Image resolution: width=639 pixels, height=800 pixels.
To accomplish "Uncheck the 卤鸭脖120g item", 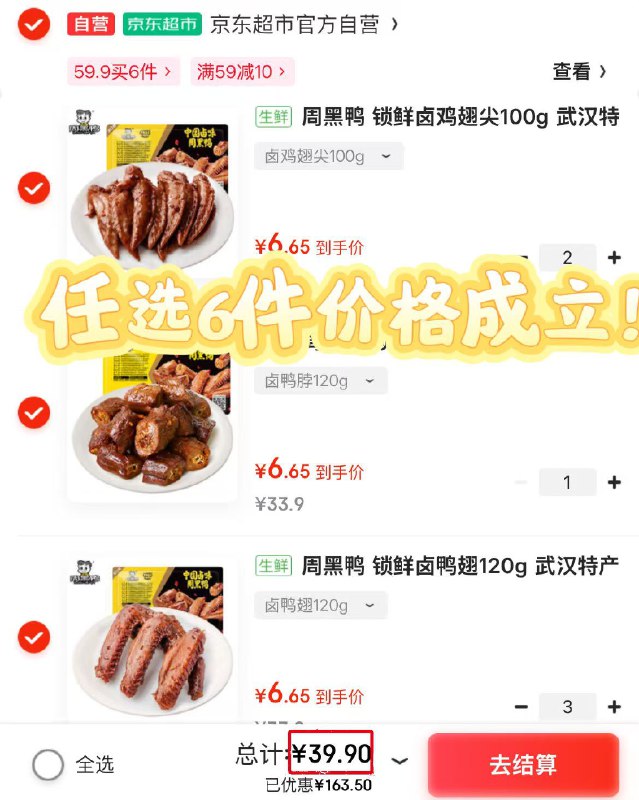I will coord(34,411).
